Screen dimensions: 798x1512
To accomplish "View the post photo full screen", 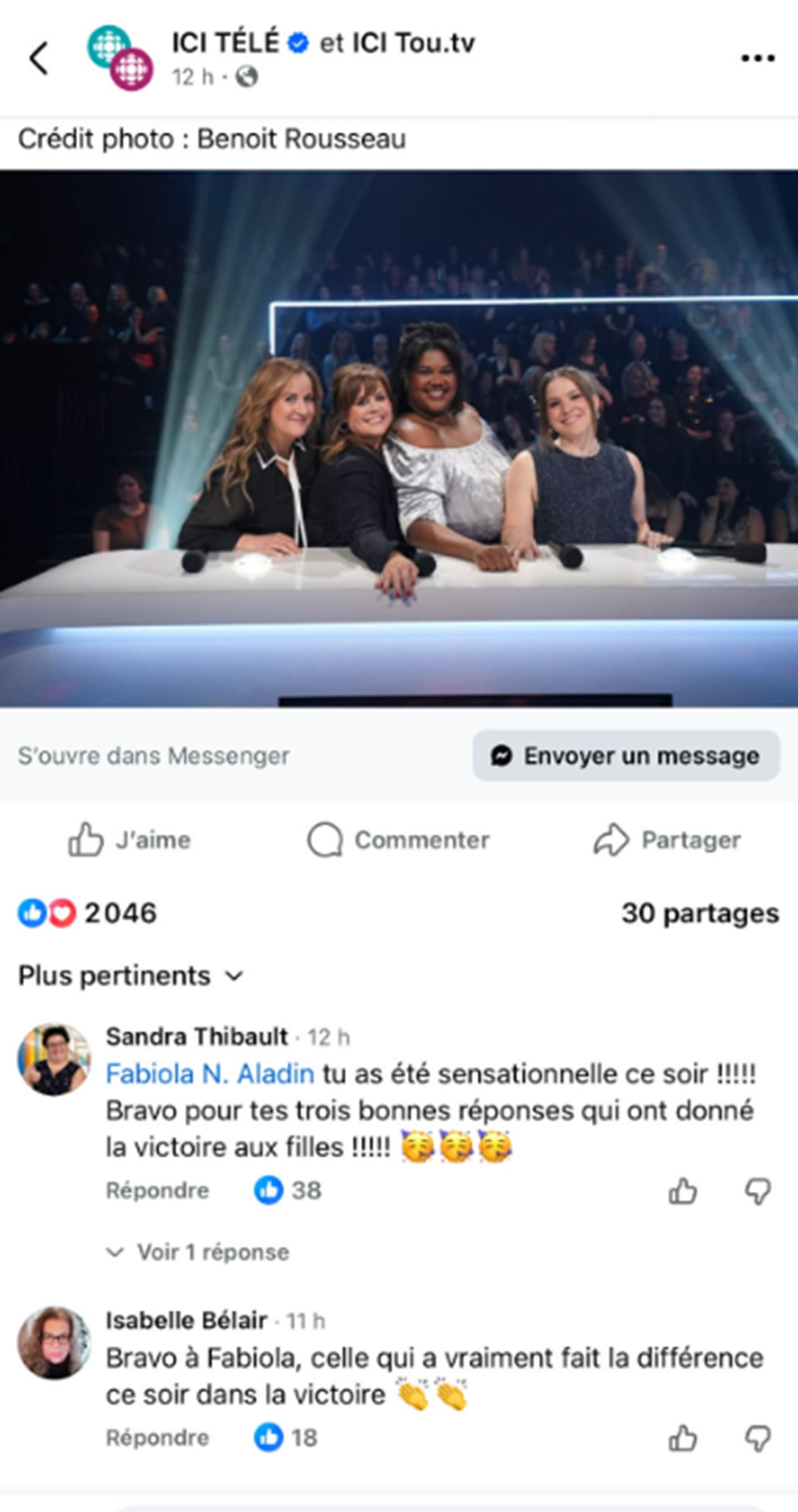I will 399,439.
